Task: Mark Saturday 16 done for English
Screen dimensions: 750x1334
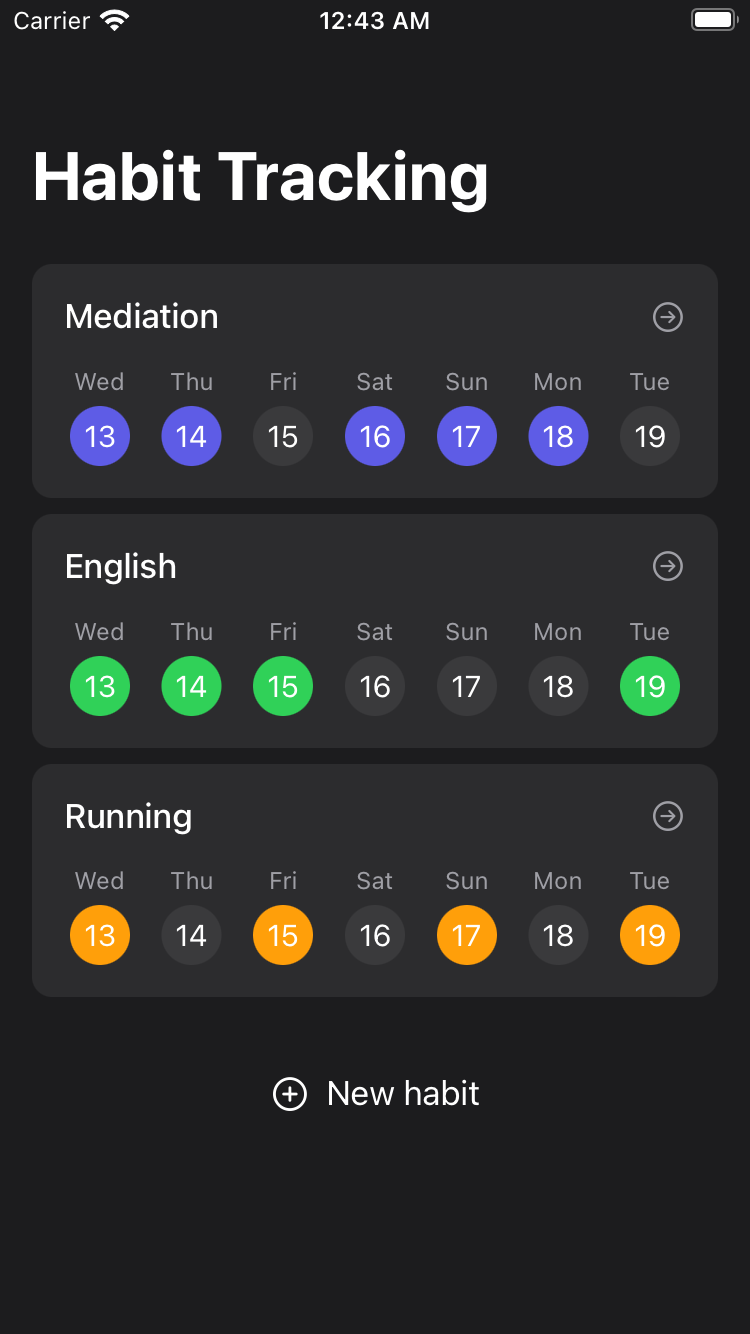Action: [x=375, y=686]
